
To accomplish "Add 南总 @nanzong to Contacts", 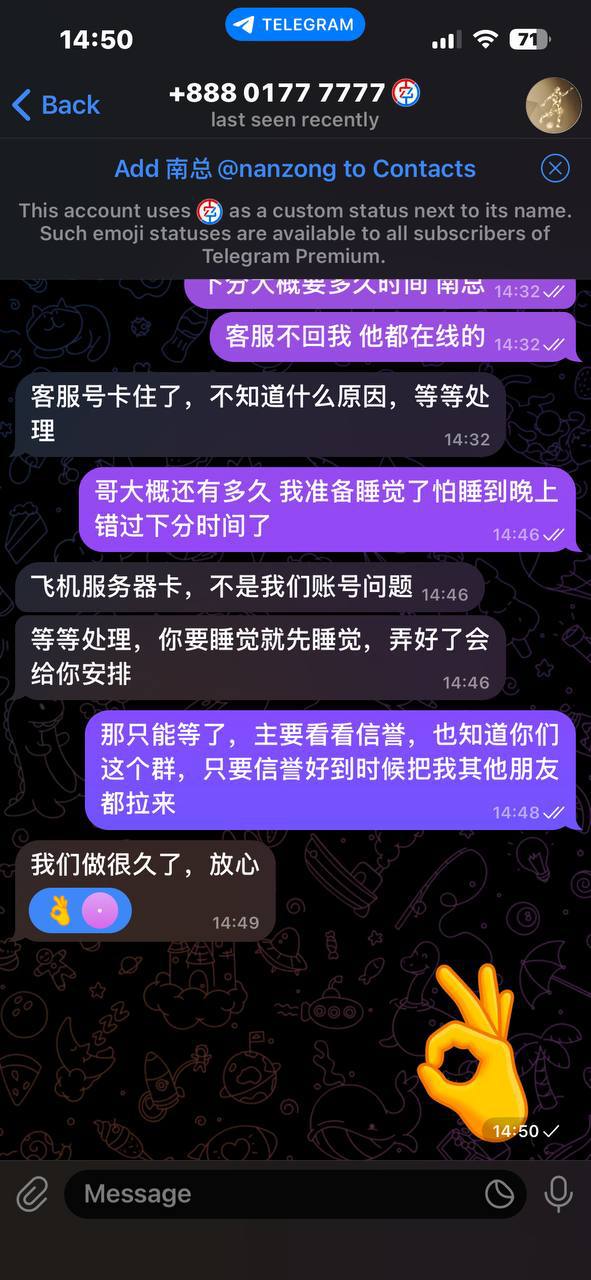I will pos(295,168).
